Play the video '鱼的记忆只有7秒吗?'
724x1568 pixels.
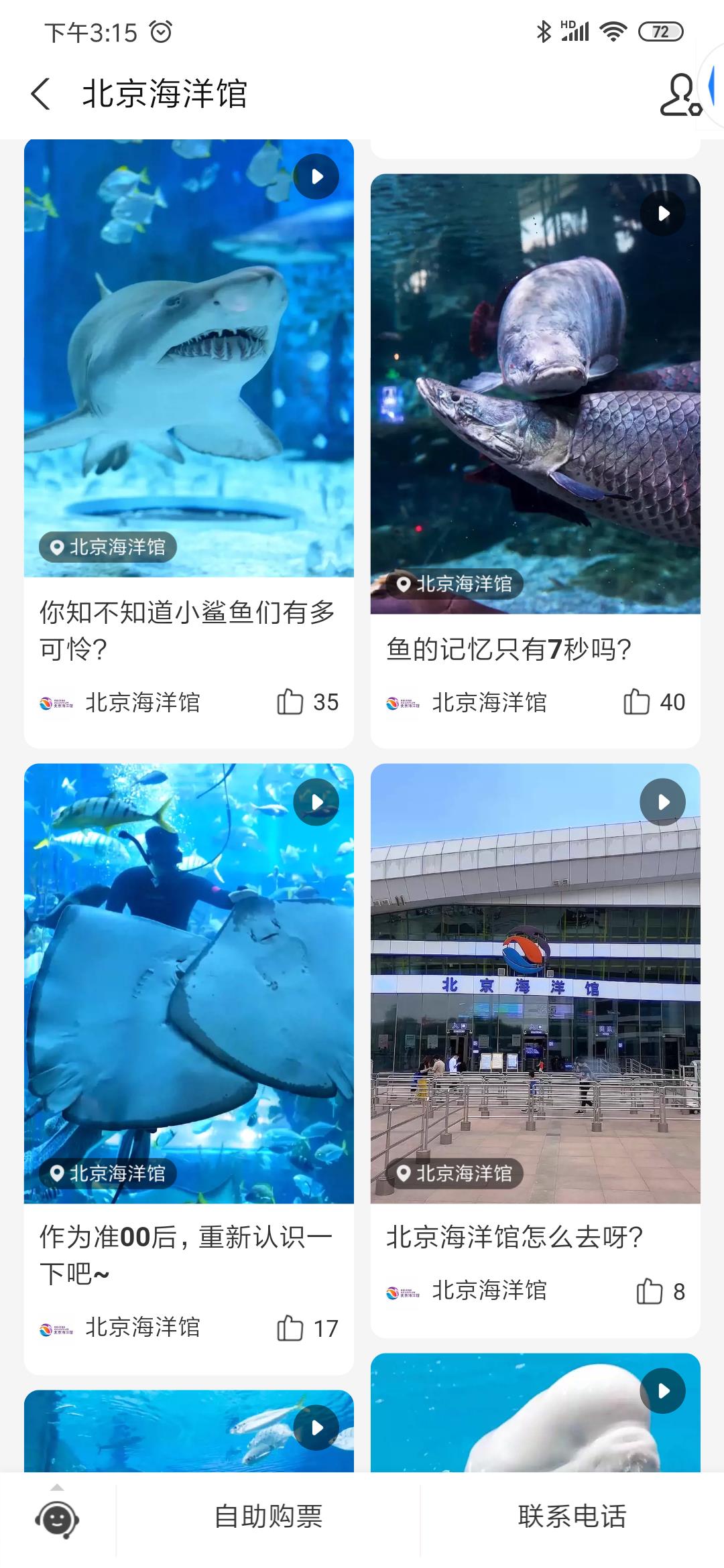pos(662,212)
